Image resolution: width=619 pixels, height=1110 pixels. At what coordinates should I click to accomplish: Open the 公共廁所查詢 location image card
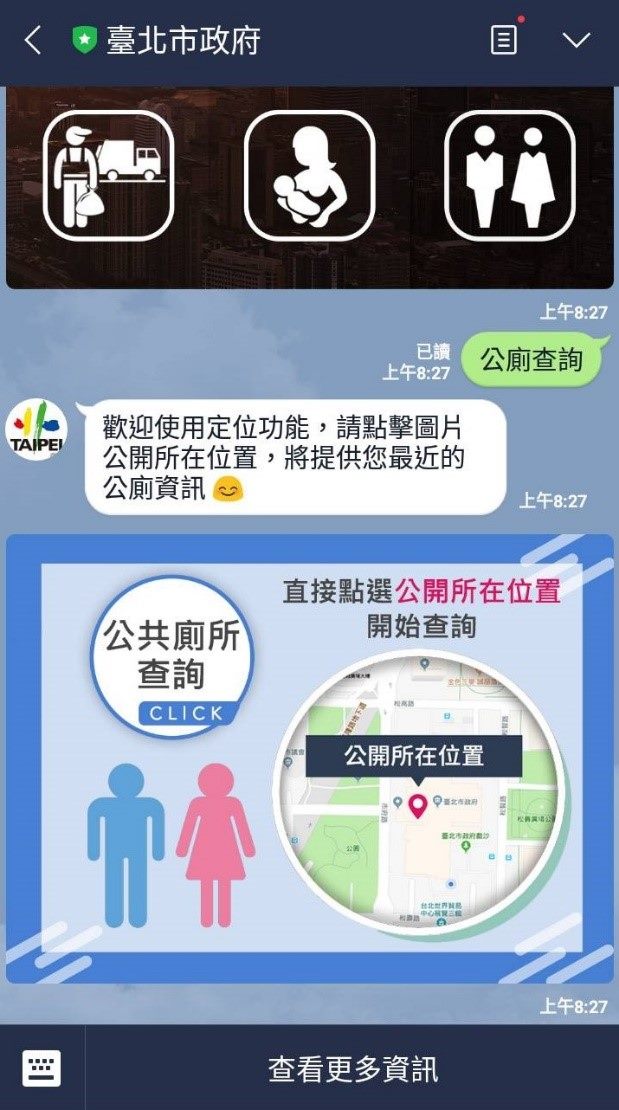coord(310,759)
